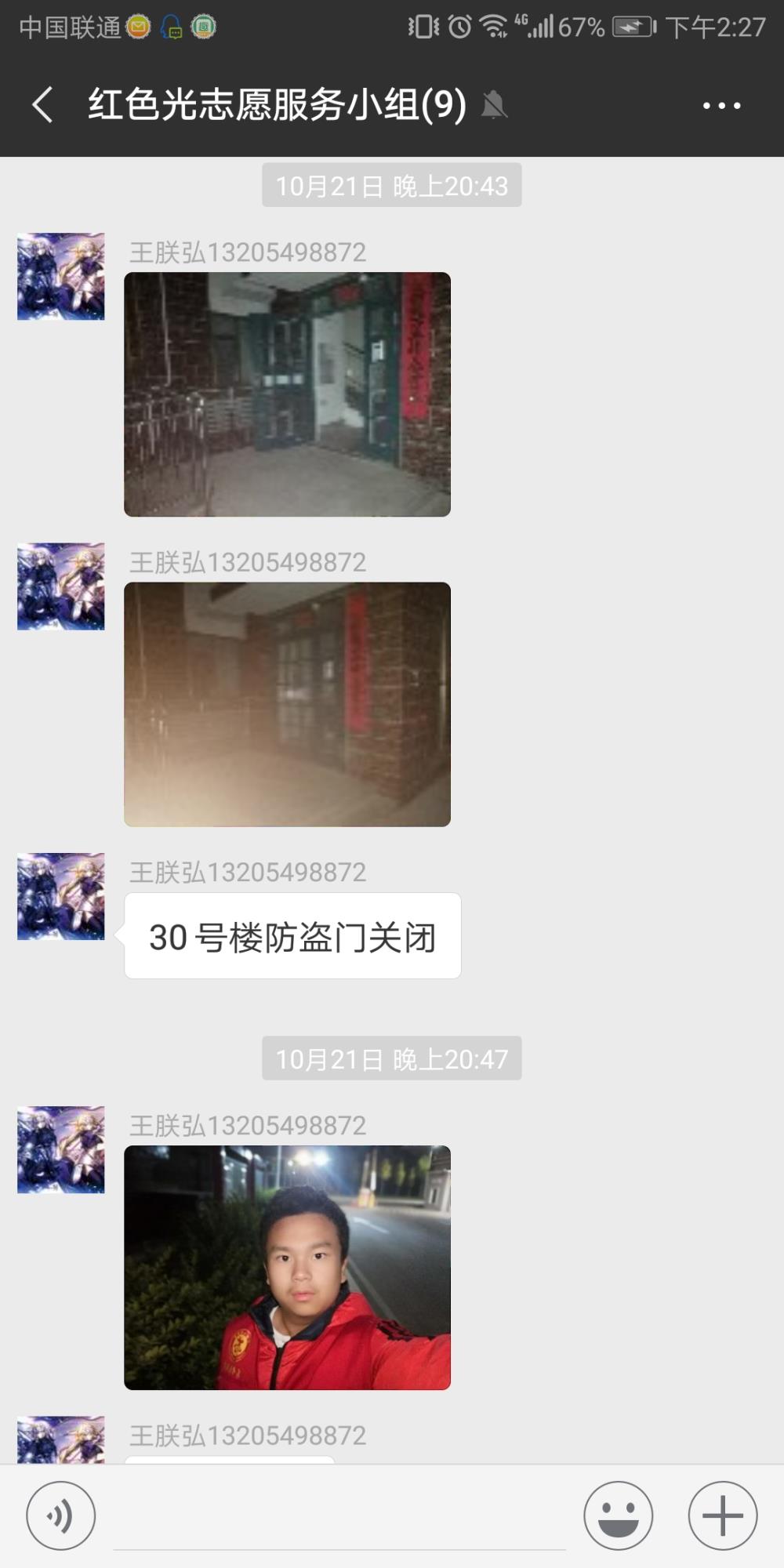Image resolution: width=784 pixels, height=1568 pixels.
Task: View the selfie photo in red jacket
Action: click(287, 1268)
